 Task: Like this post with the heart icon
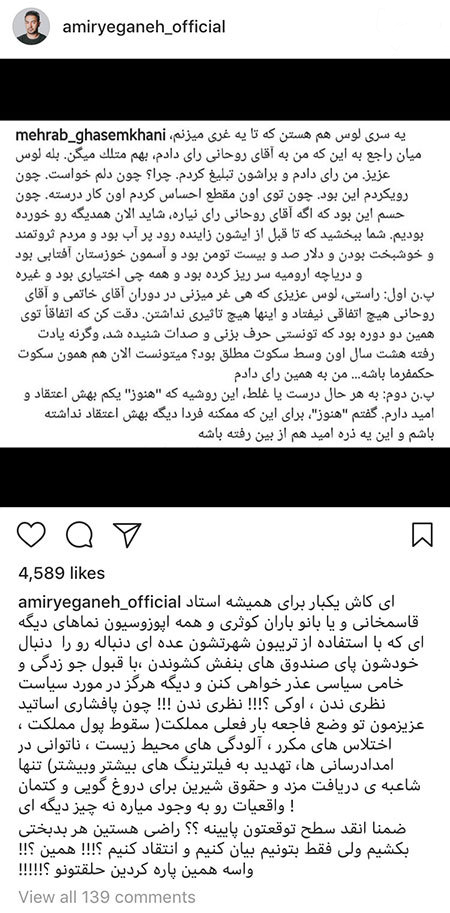[31, 535]
